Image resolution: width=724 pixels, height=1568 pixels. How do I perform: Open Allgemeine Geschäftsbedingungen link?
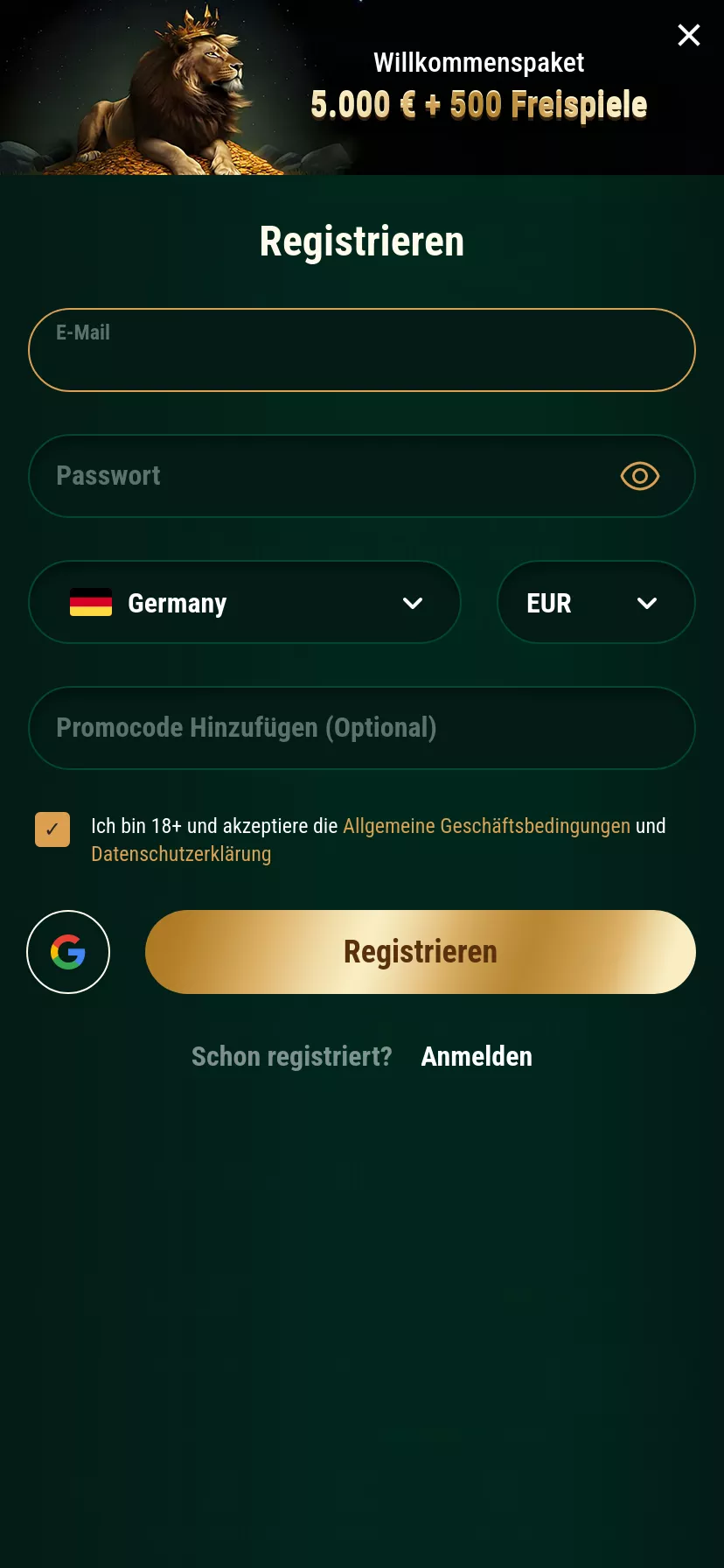486,826
